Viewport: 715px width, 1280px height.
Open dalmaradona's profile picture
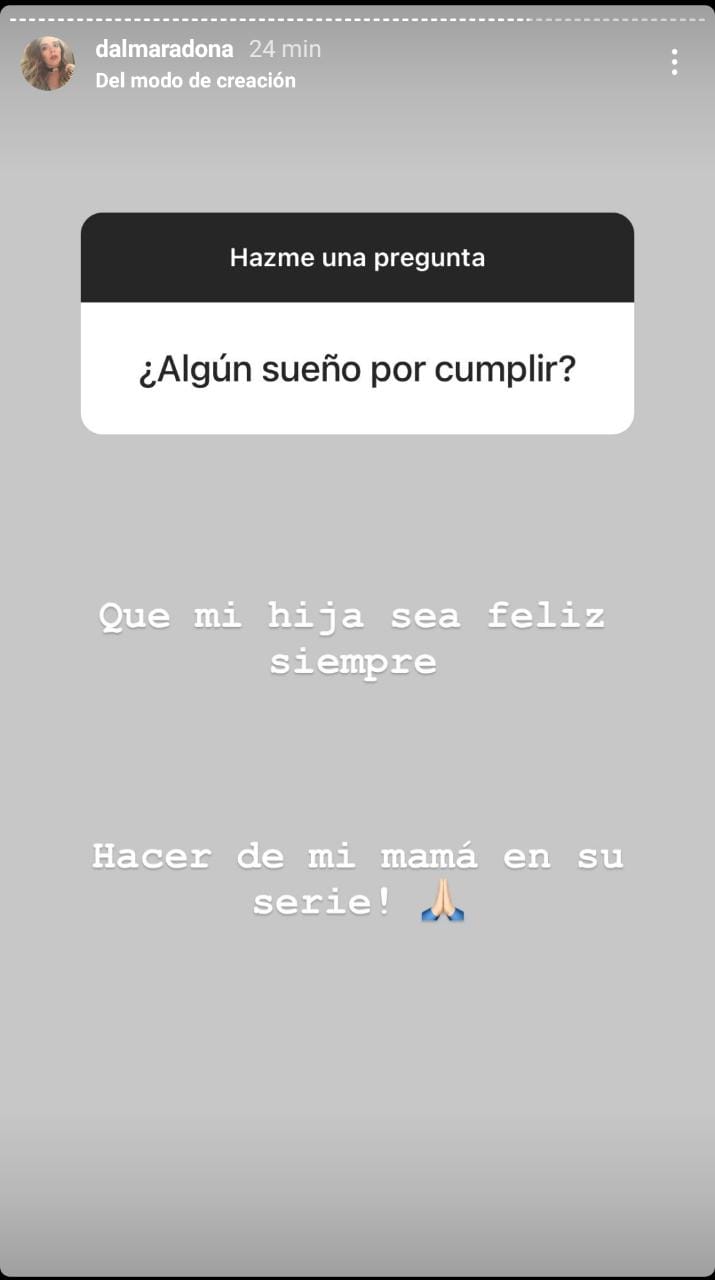[x=48, y=63]
